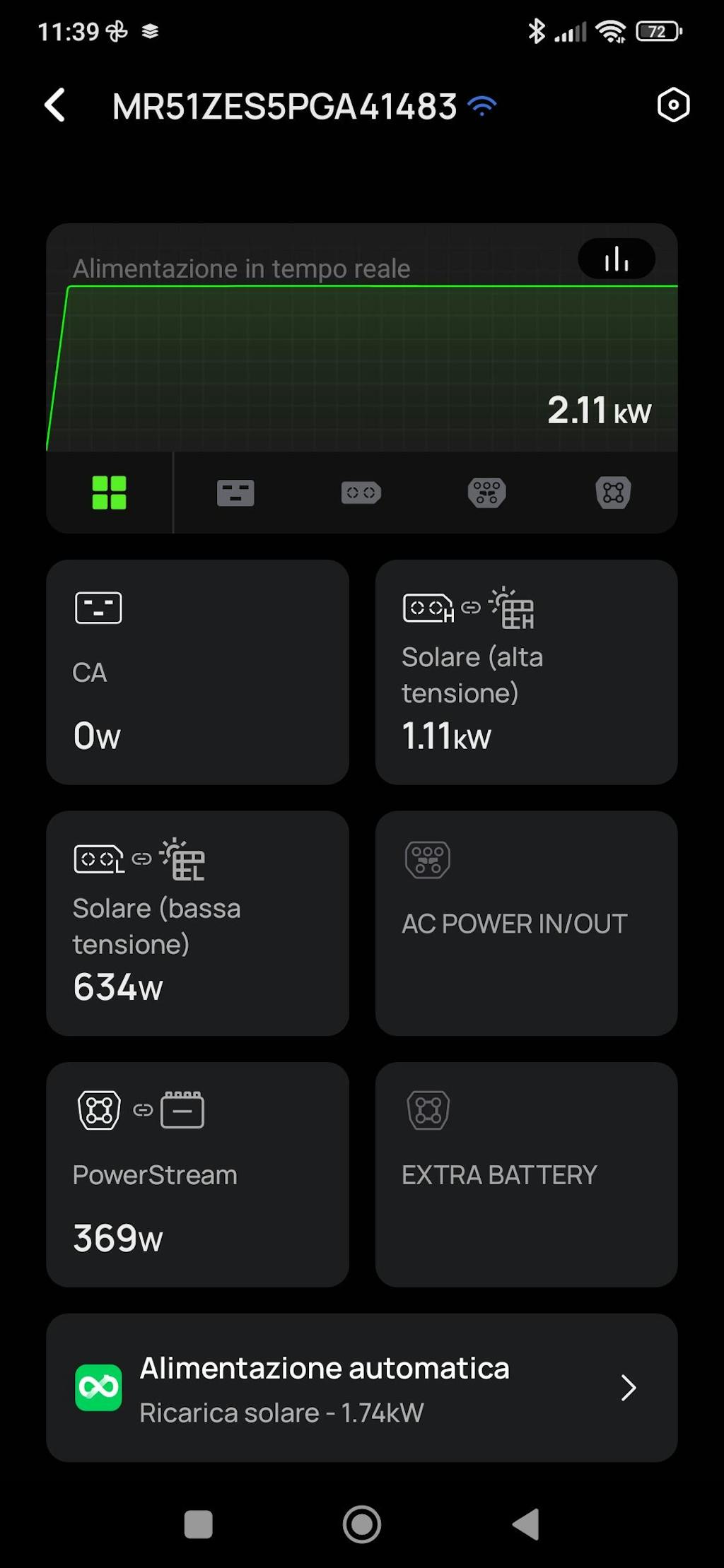Screen dimensions: 724x1568
Task: Open the PowerStream 369W card
Action: coord(197,1174)
